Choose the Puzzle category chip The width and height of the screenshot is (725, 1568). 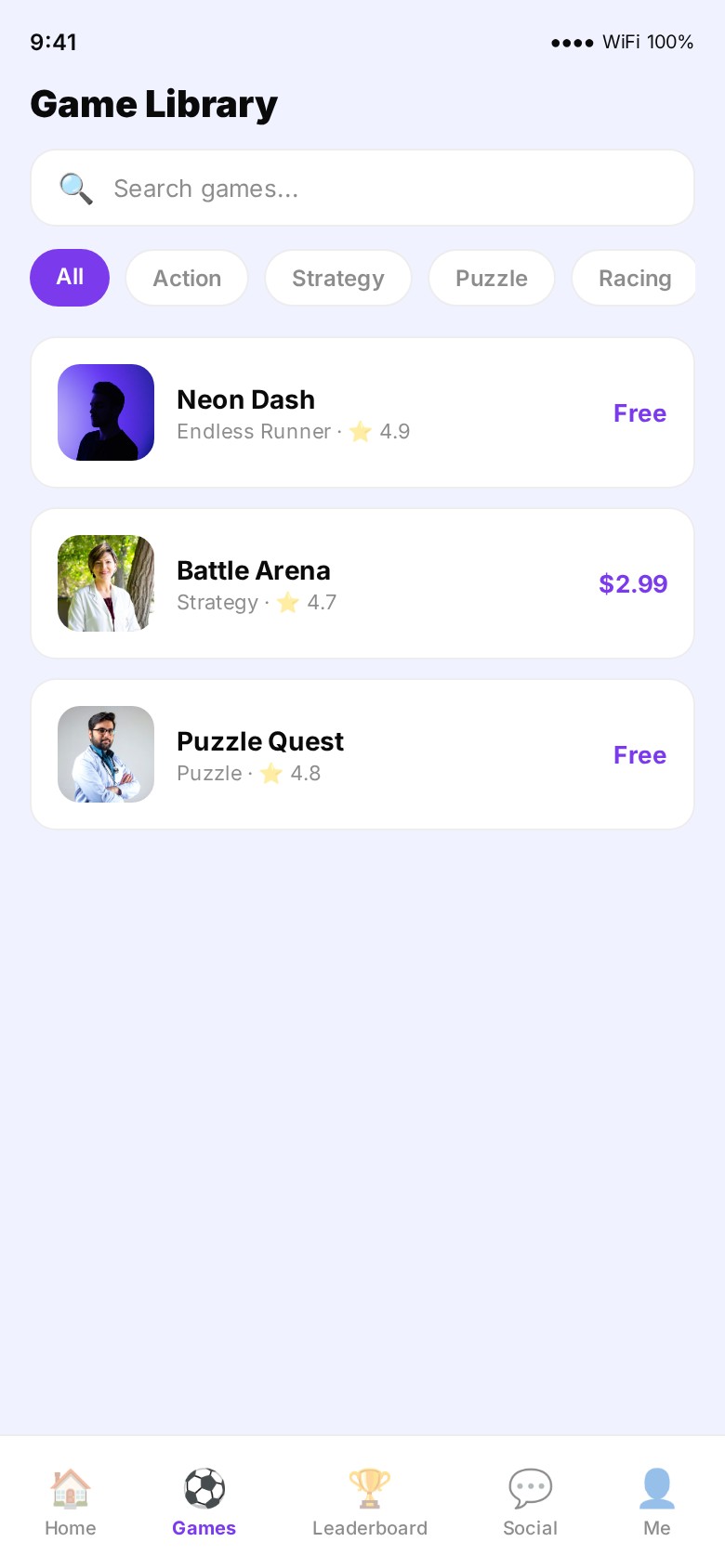492,278
